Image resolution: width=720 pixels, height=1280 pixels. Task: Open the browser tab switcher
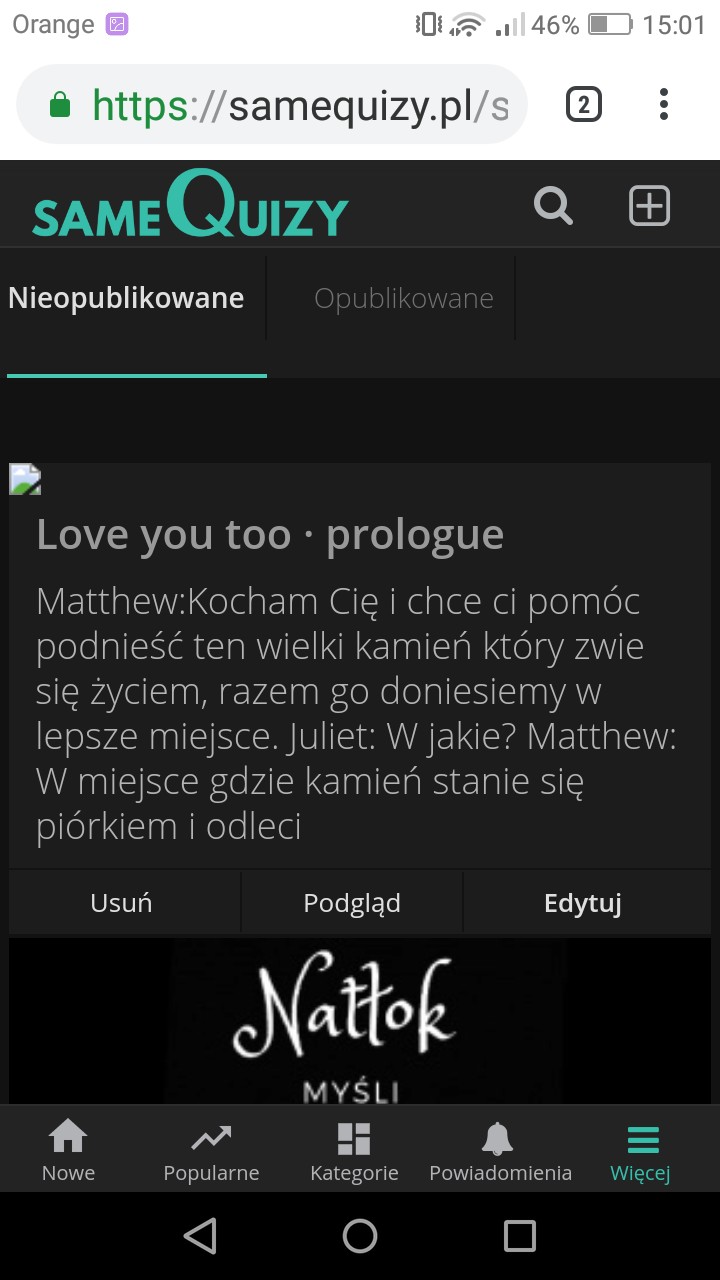(x=584, y=104)
